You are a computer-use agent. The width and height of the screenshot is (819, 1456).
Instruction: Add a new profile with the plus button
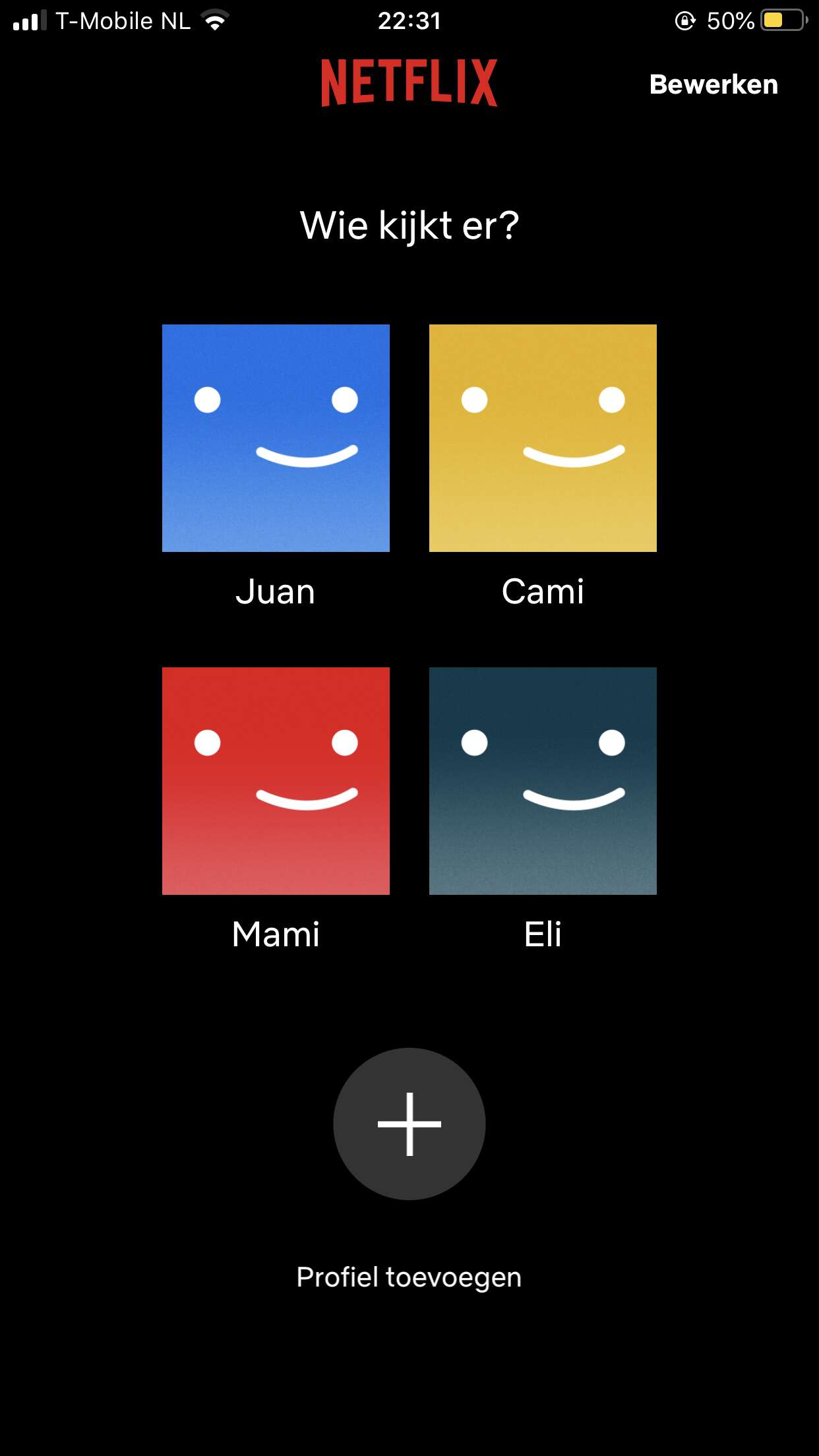tap(409, 1124)
